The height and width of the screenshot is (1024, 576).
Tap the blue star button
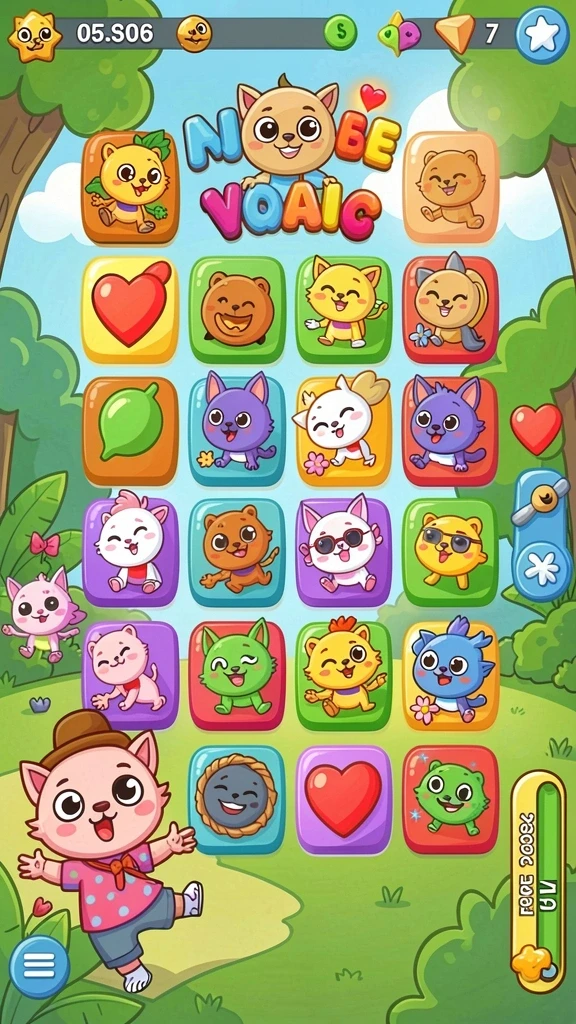tap(542, 35)
